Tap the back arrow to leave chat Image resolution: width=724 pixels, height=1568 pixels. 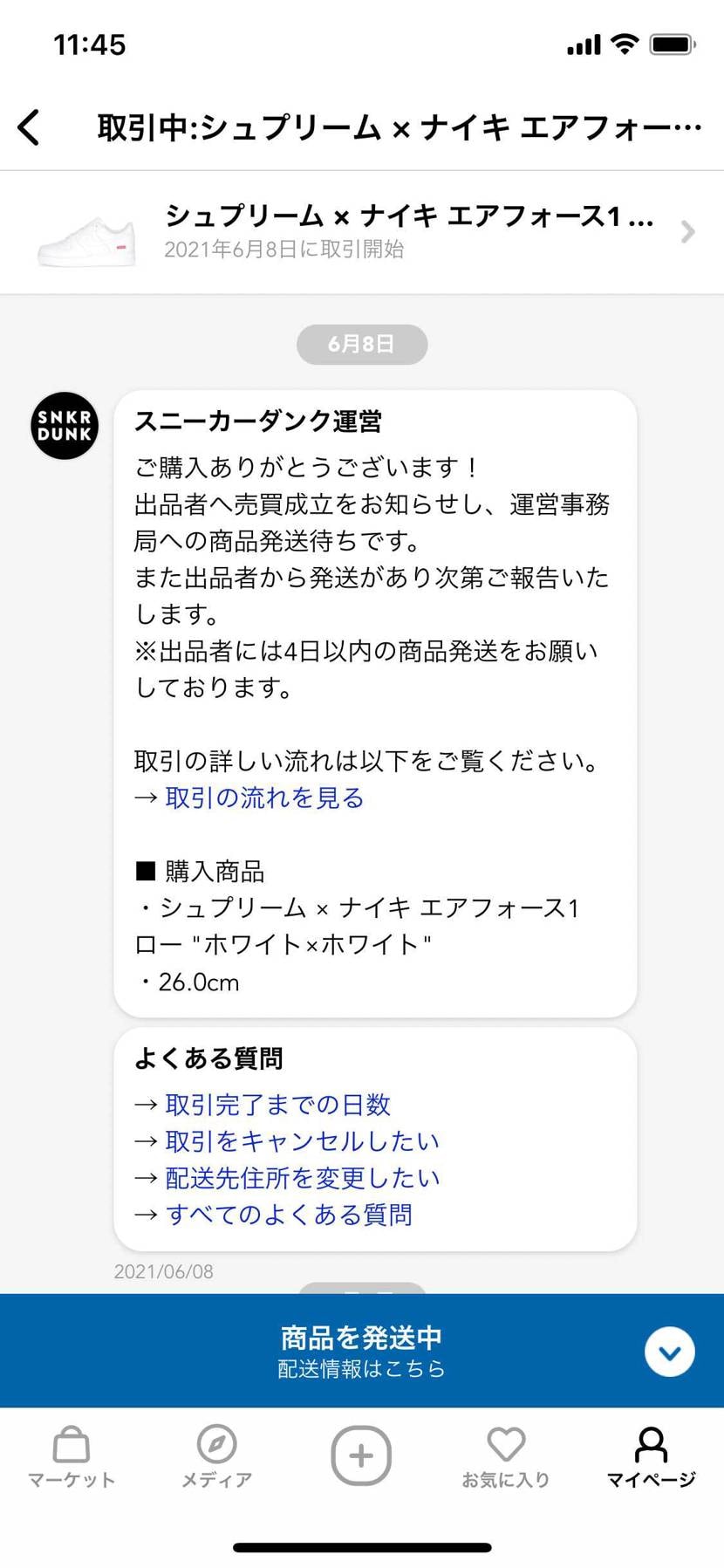(x=29, y=126)
